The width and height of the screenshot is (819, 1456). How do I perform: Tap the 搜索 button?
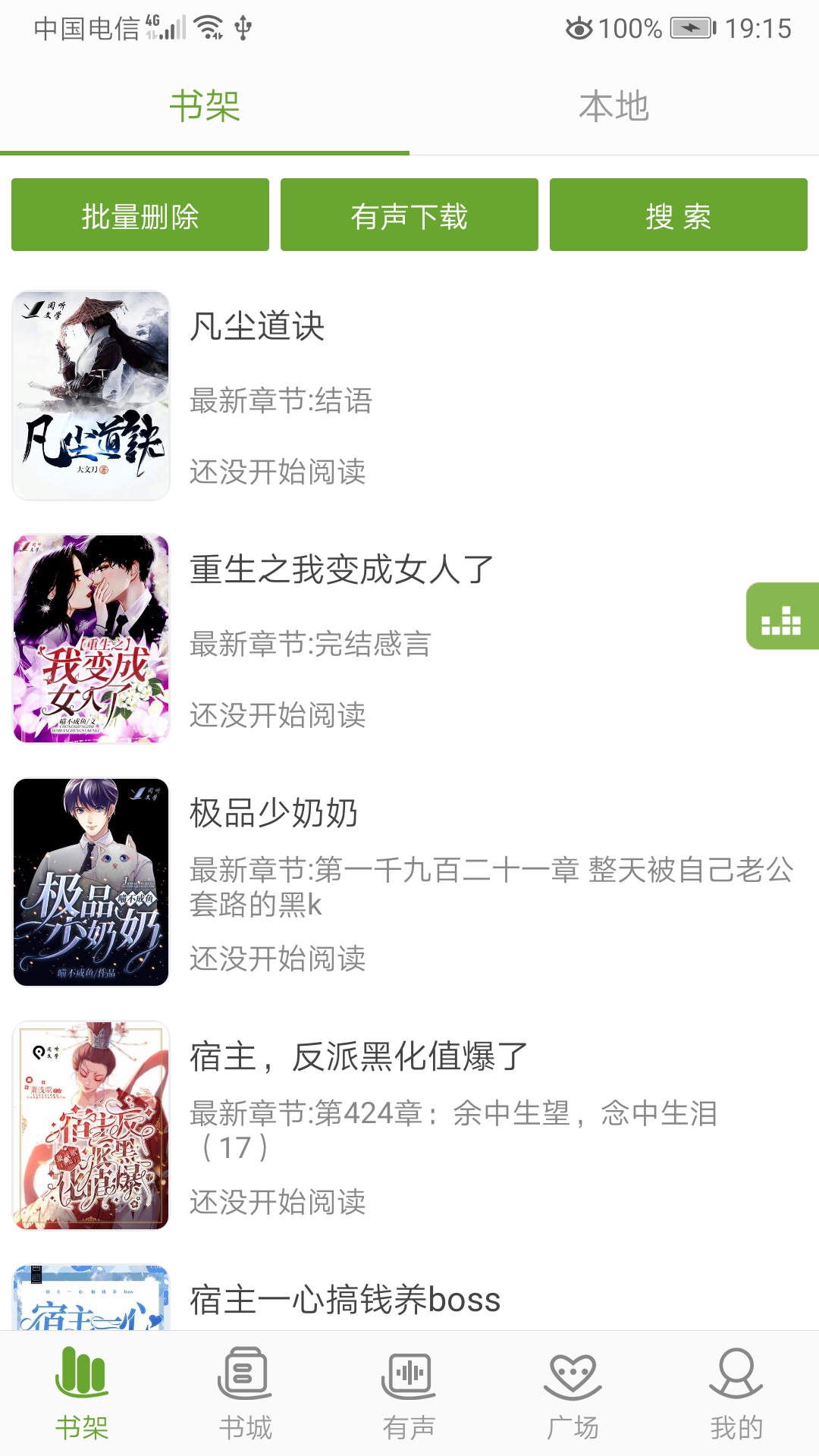(679, 215)
